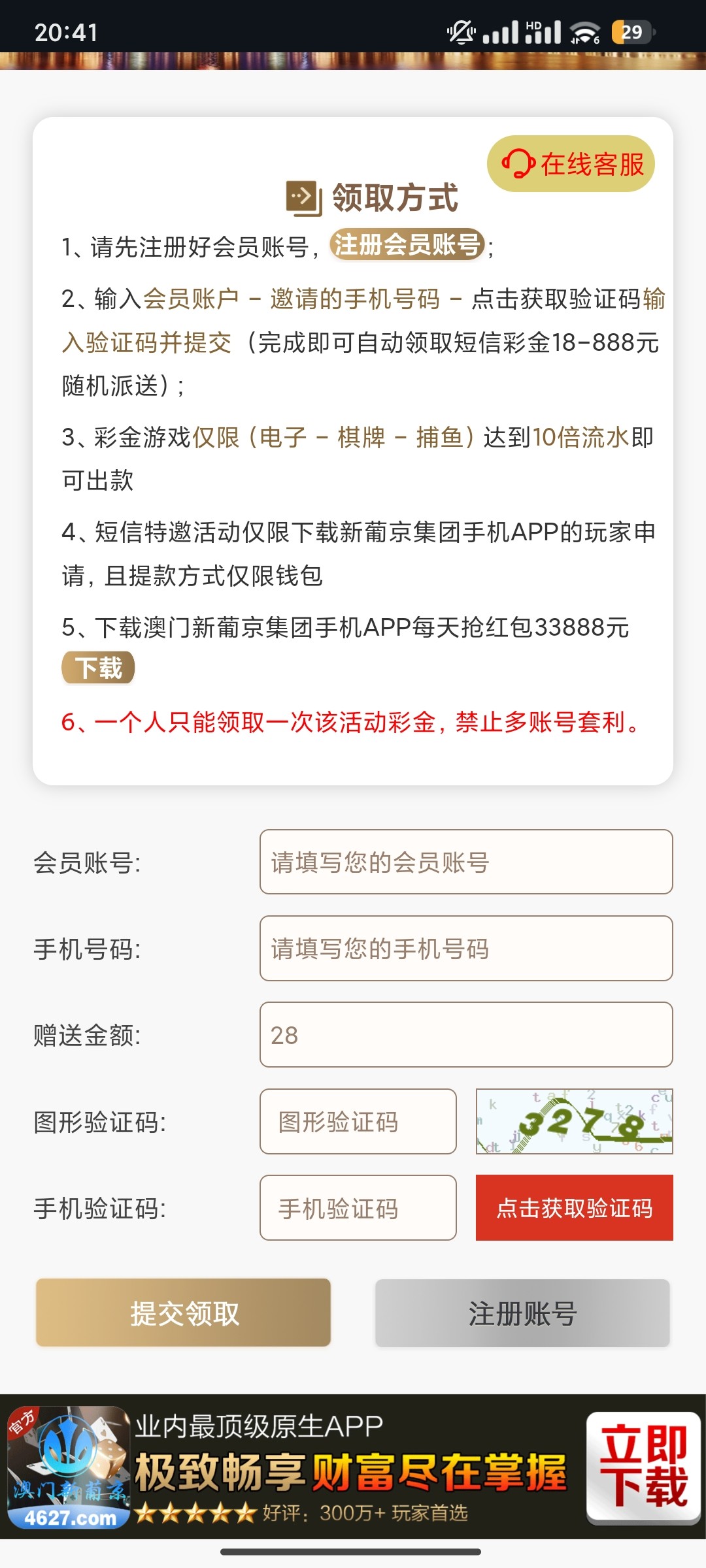Enter the 图形验证码 text box
This screenshot has height=1568, width=706.
coord(358,1121)
